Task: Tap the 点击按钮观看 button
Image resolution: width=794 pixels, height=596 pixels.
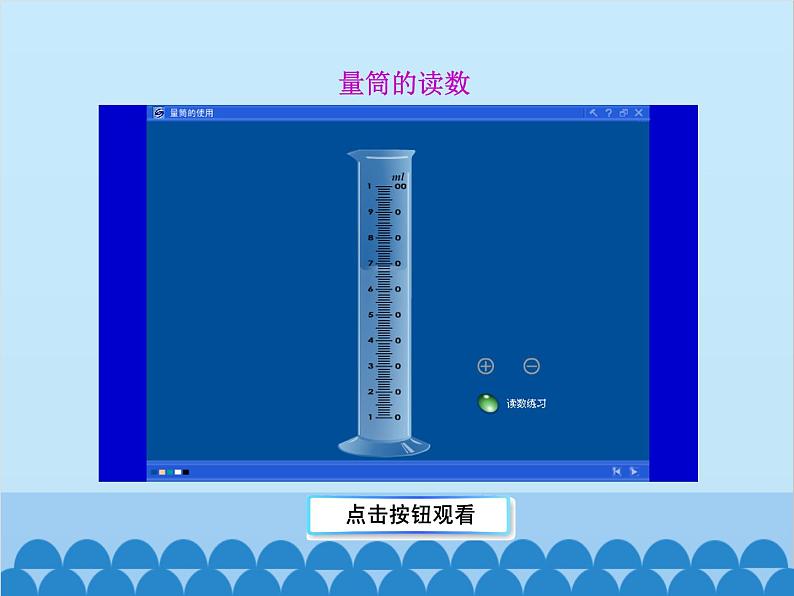Action: point(410,516)
